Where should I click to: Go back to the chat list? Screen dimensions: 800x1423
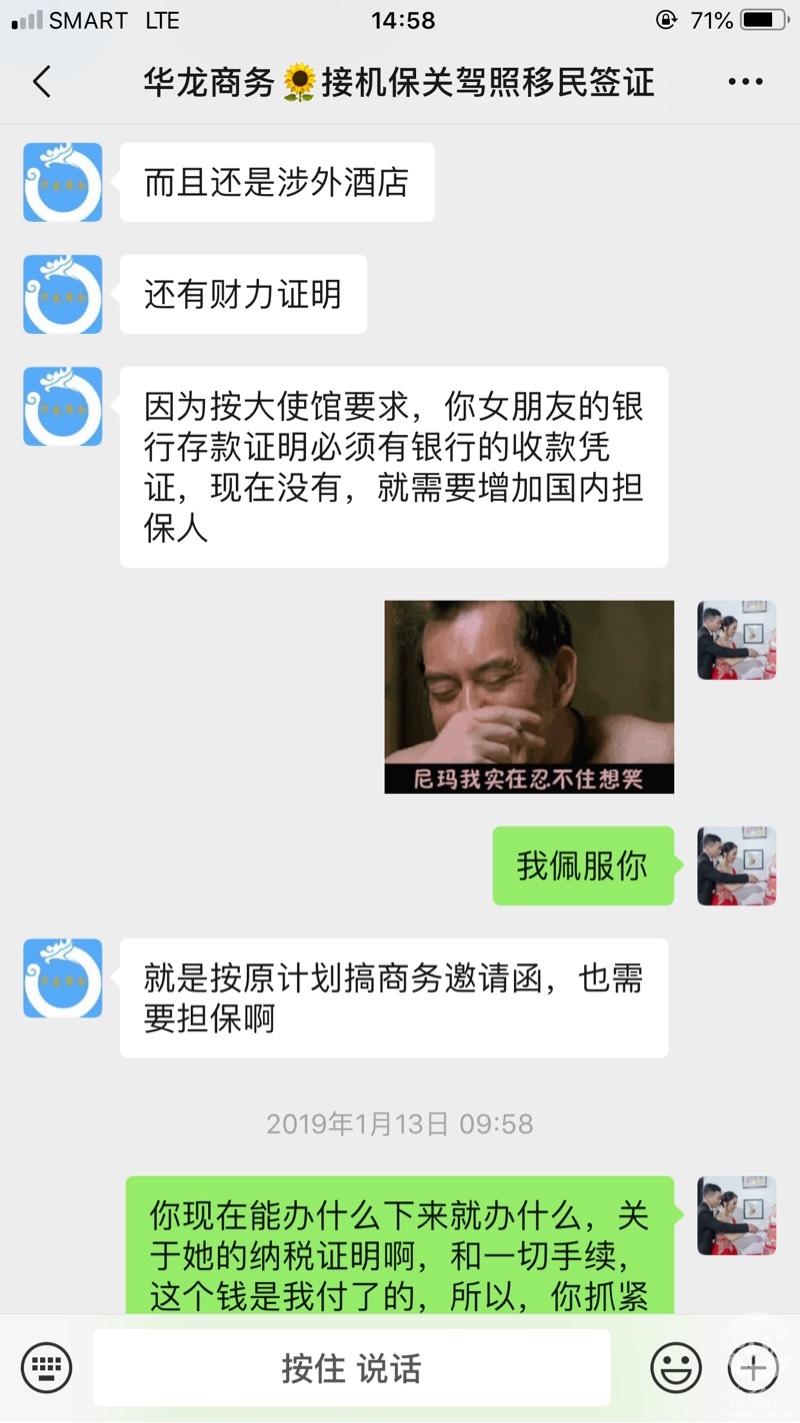pos(42,82)
